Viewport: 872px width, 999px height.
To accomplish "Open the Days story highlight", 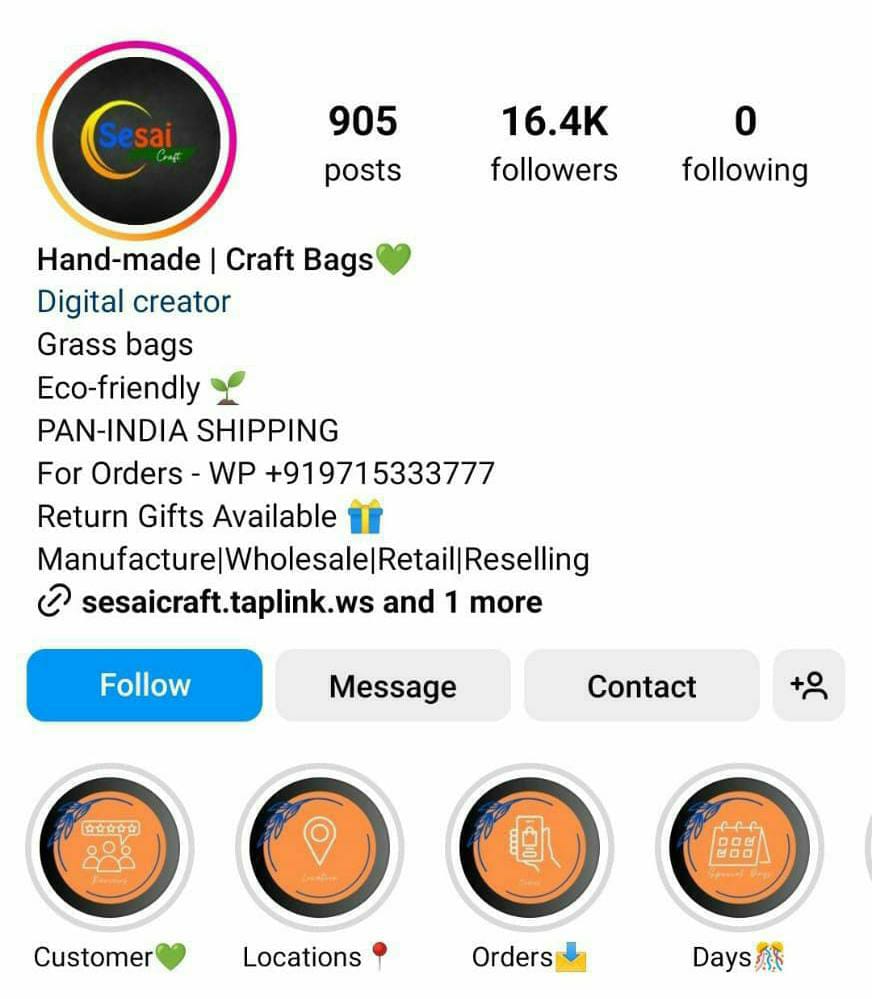I will 739,848.
